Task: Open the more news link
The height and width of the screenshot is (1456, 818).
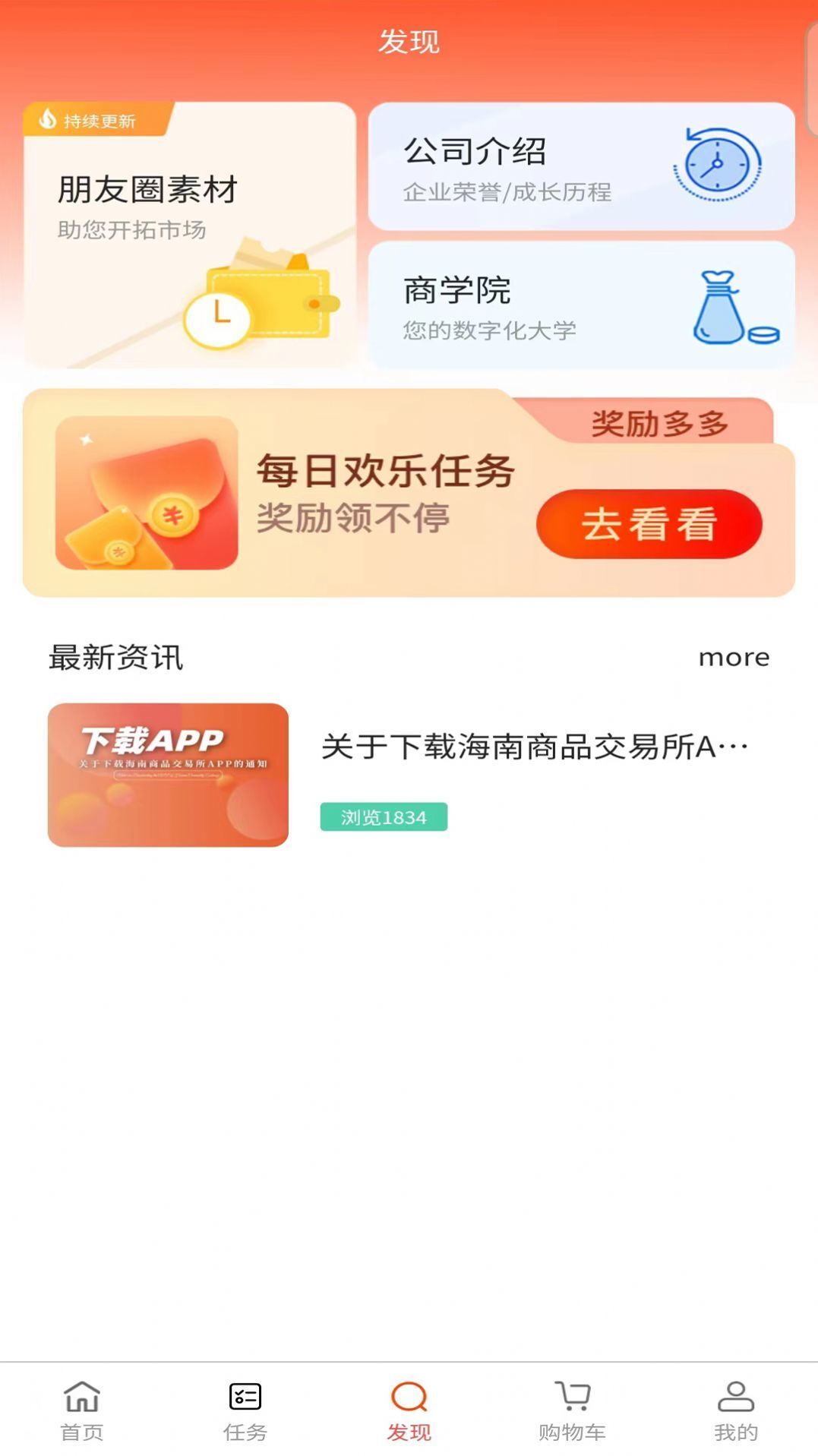Action: [733, 657]
